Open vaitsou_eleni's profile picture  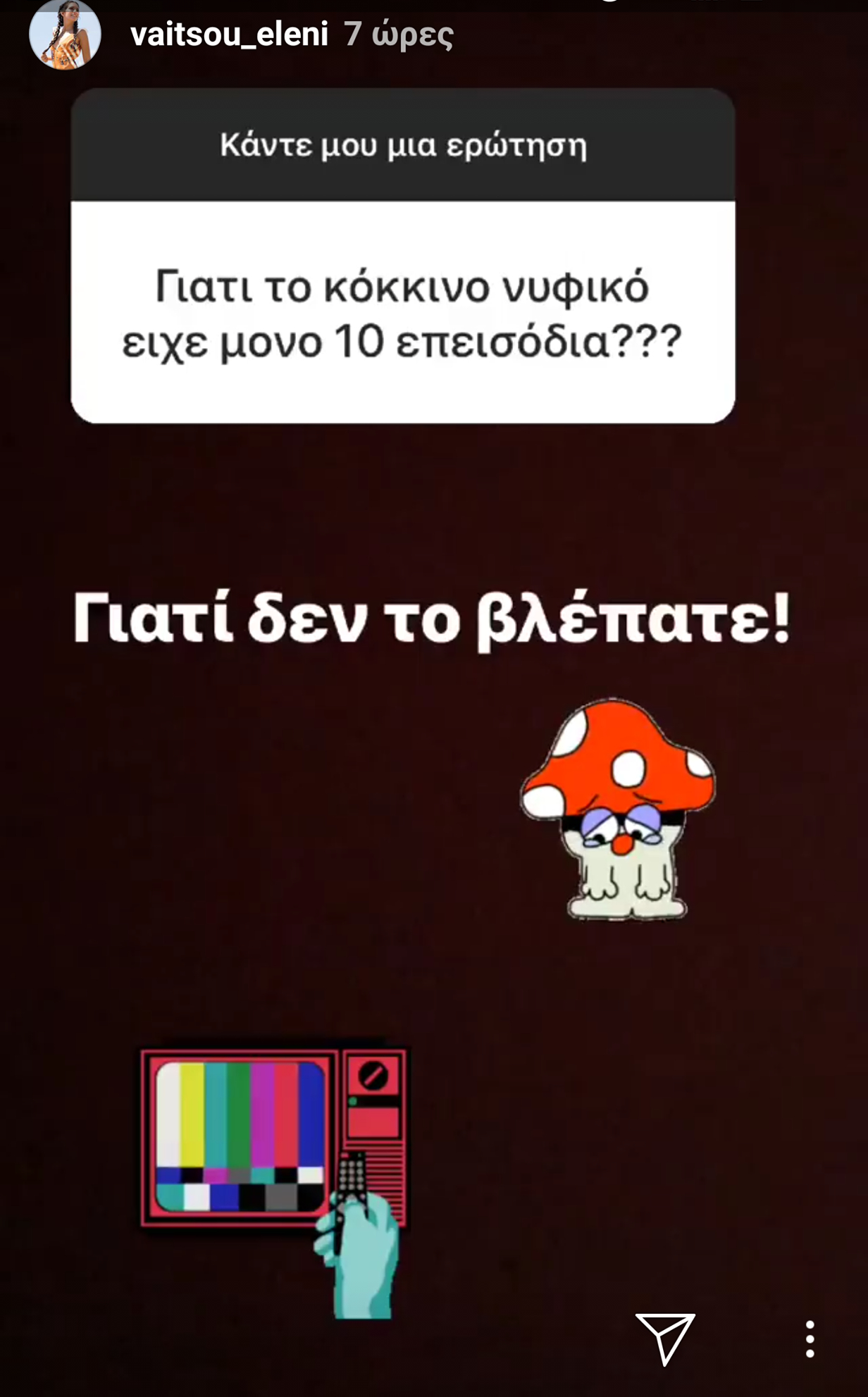pos(65,34)
